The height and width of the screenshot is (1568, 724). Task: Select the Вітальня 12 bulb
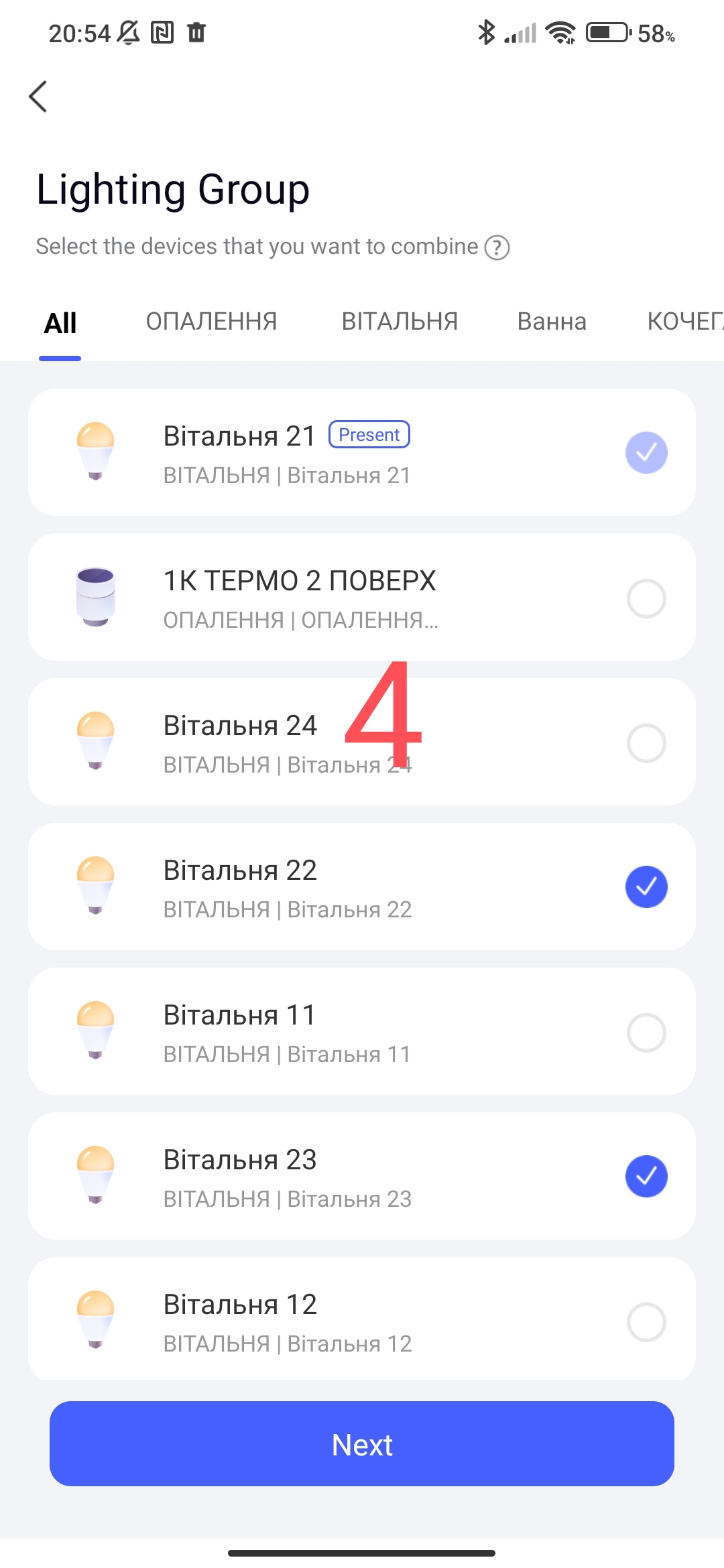point(646,1321)
